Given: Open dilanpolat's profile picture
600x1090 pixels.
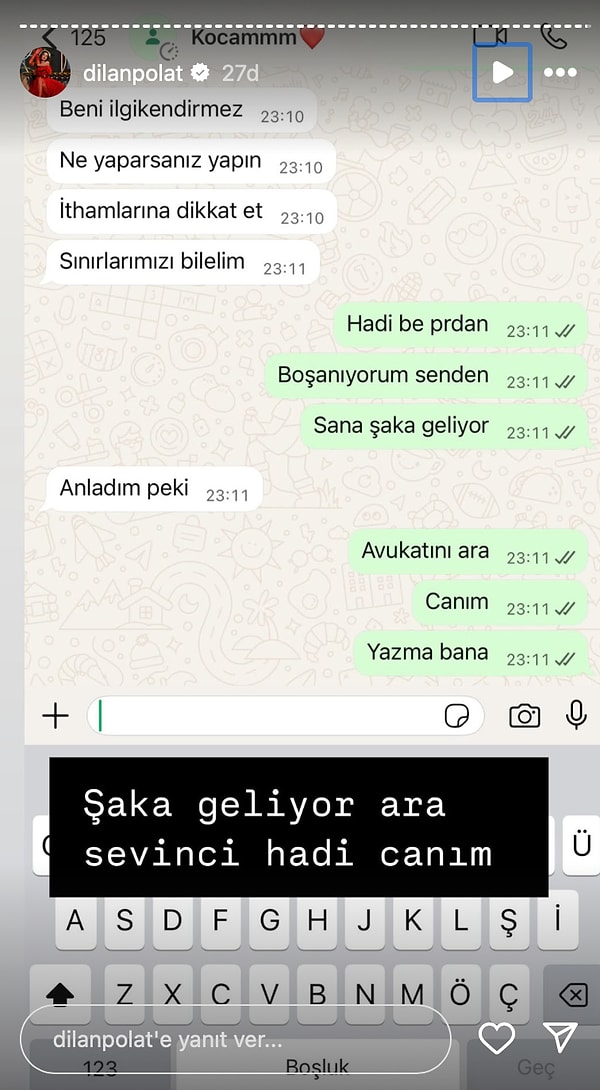Looking at the screenshot, I should [x=45, y=72].
